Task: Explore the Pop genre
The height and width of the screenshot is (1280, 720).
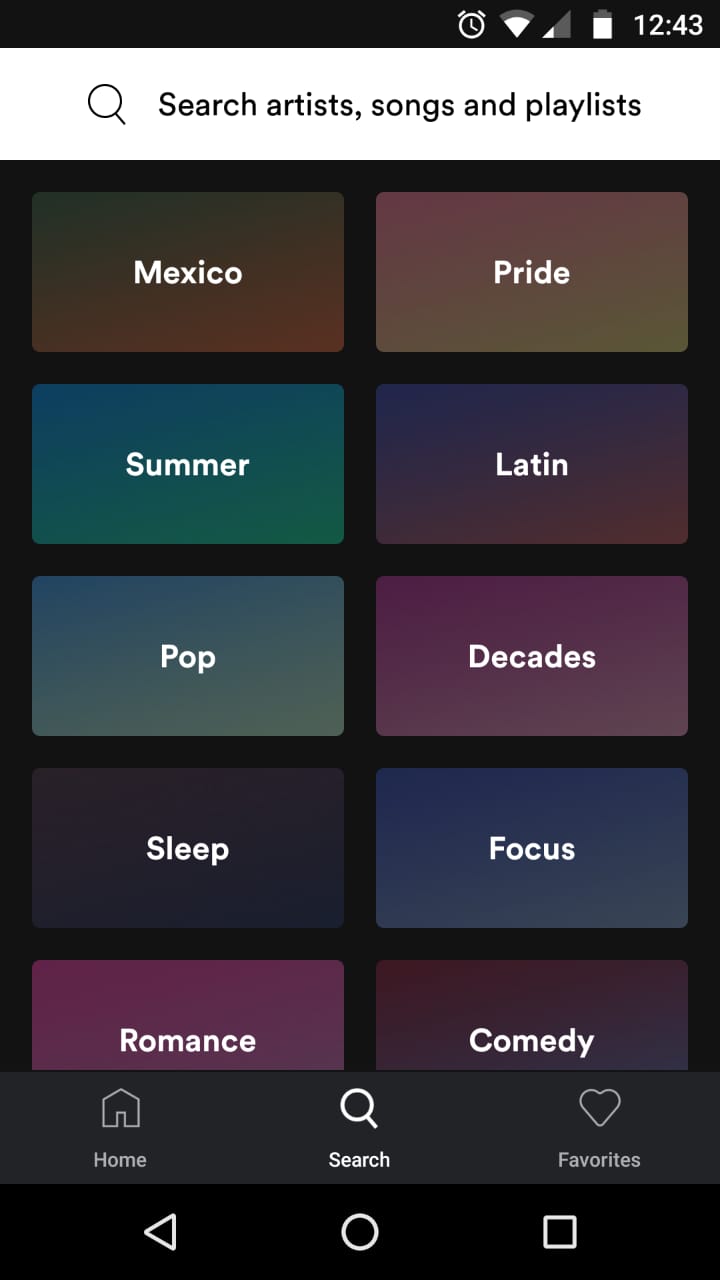Action: click(188, 656)
